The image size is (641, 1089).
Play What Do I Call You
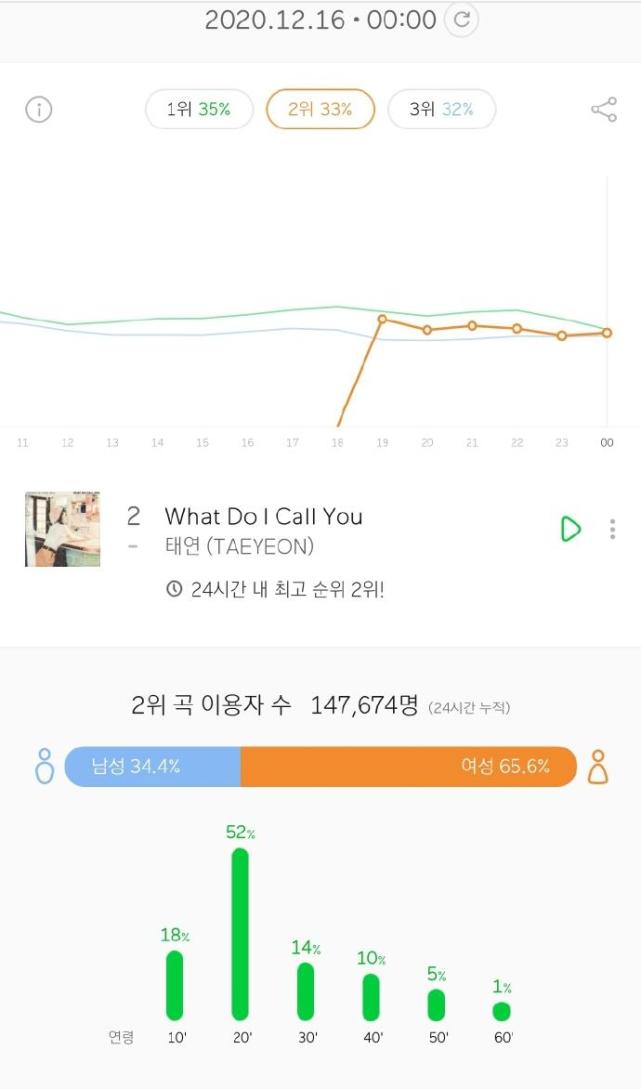coord(571,529)
